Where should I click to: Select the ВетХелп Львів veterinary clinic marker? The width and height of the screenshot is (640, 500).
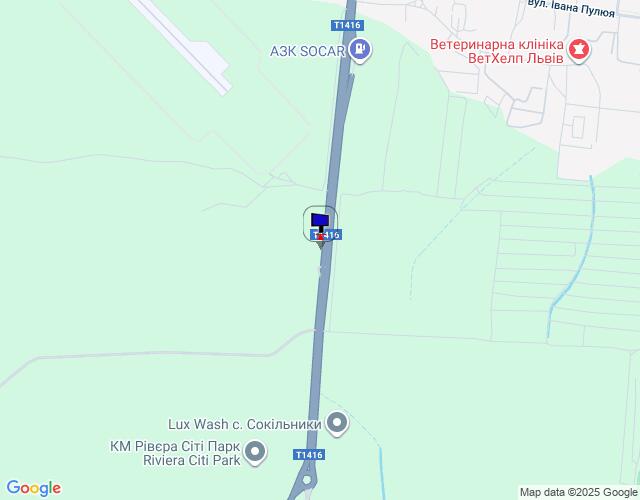pos(578,49)
